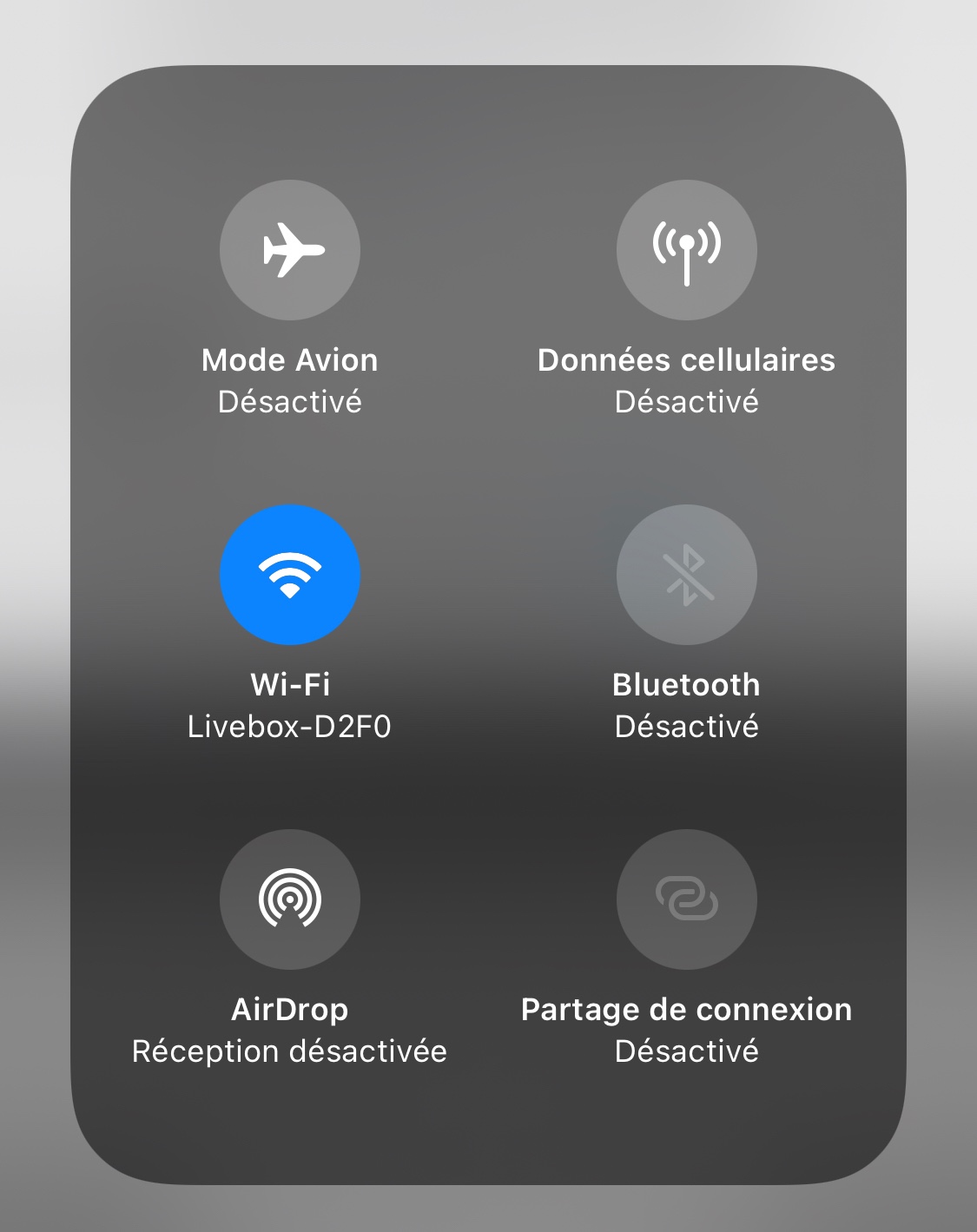Image resolution: width=977 pixels, height=1232 pixels.
Task: Toggle off the Wi-Fi button
Action: (290, 575)
